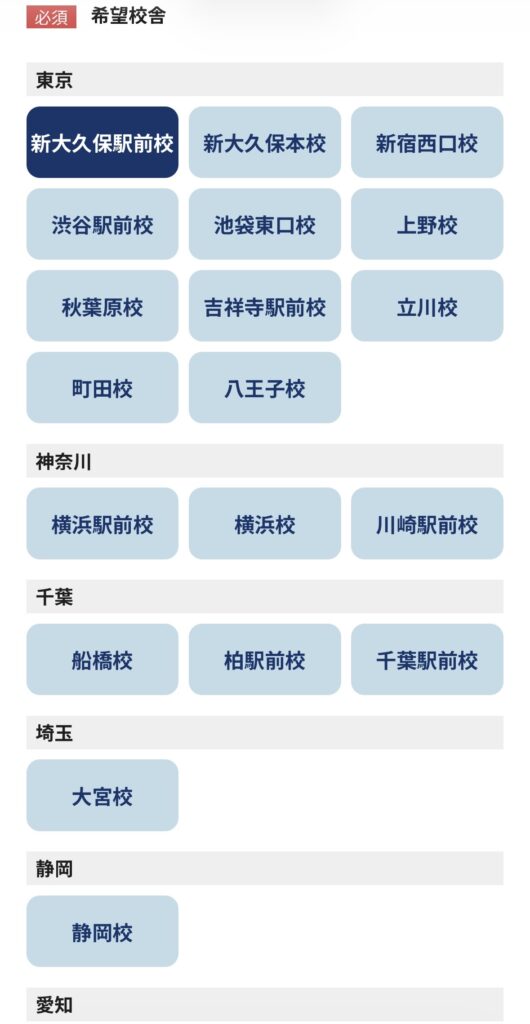Choose the 柏駅前校 campus

click(265, 659)
